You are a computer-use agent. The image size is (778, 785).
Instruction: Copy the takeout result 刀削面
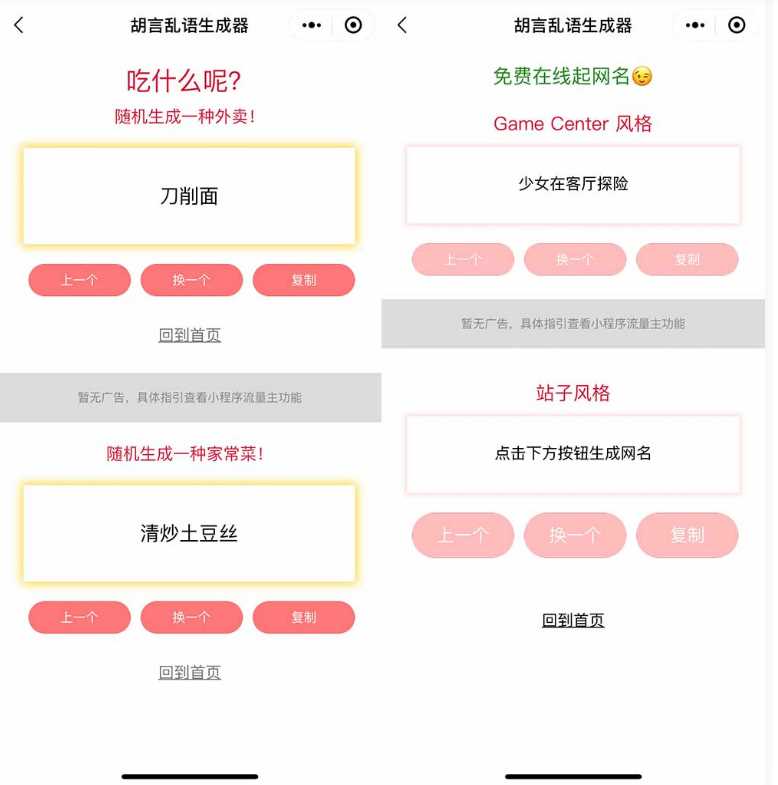(x=305, y=280)
